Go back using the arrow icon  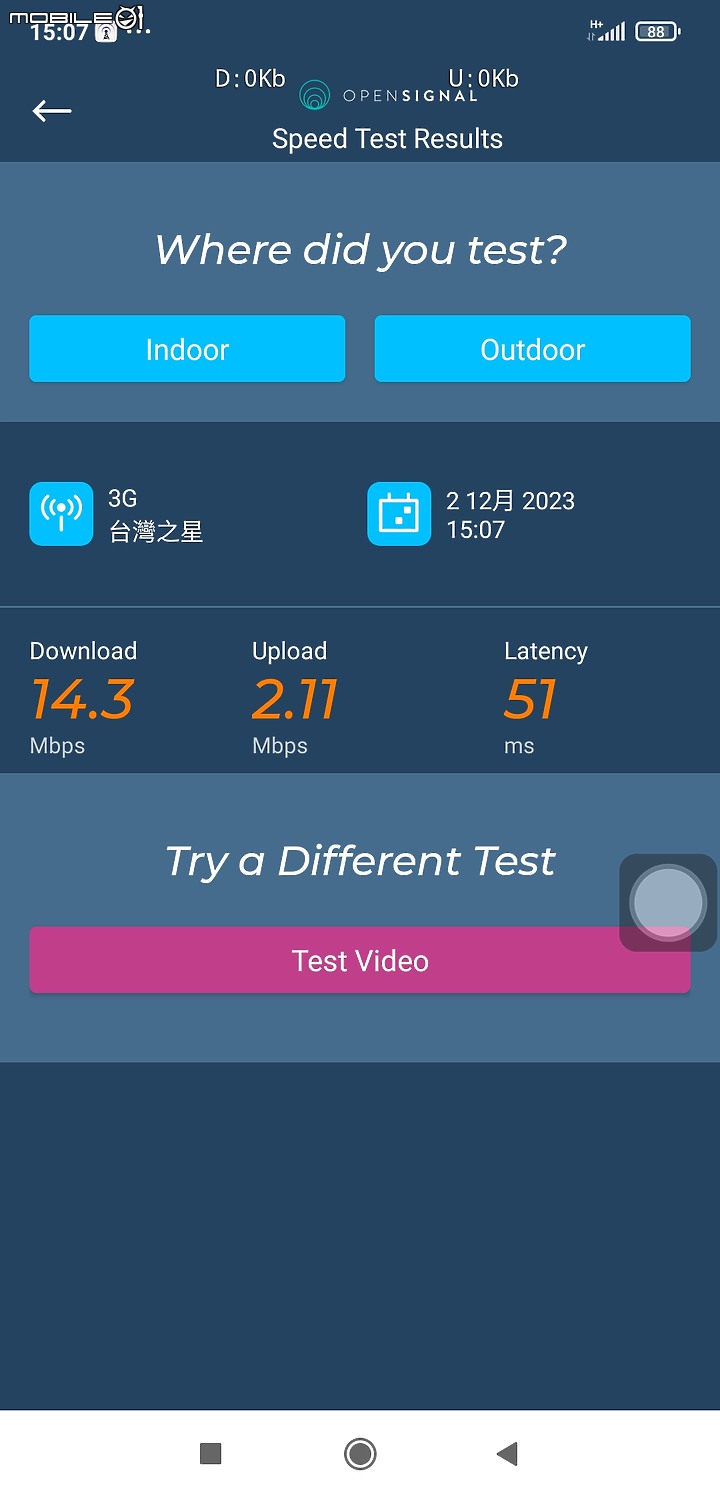pyautogui.click(x=52, y=111)
